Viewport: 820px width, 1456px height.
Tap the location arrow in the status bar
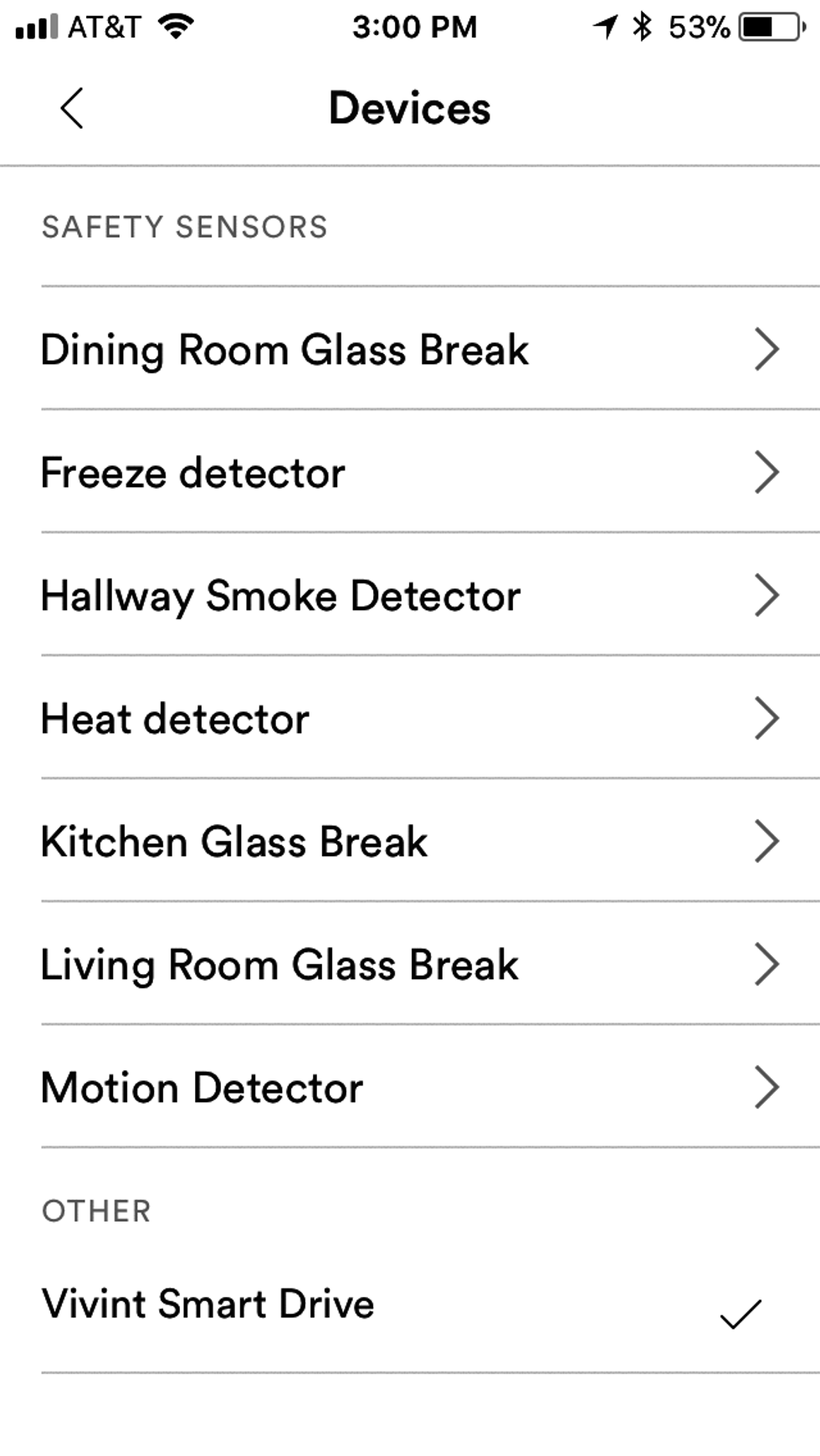[604, 26]
